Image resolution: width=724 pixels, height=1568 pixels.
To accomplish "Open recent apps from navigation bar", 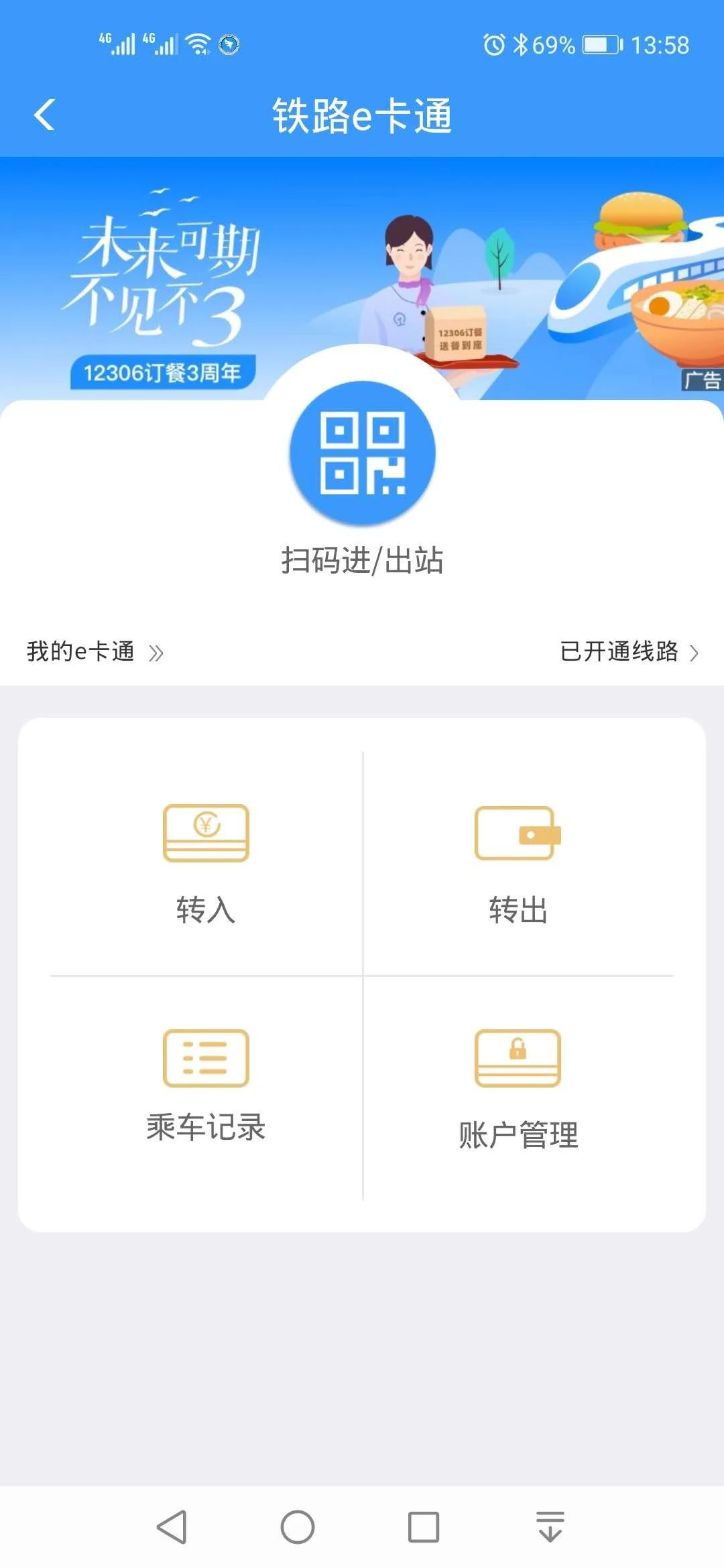I will 424,1527.
